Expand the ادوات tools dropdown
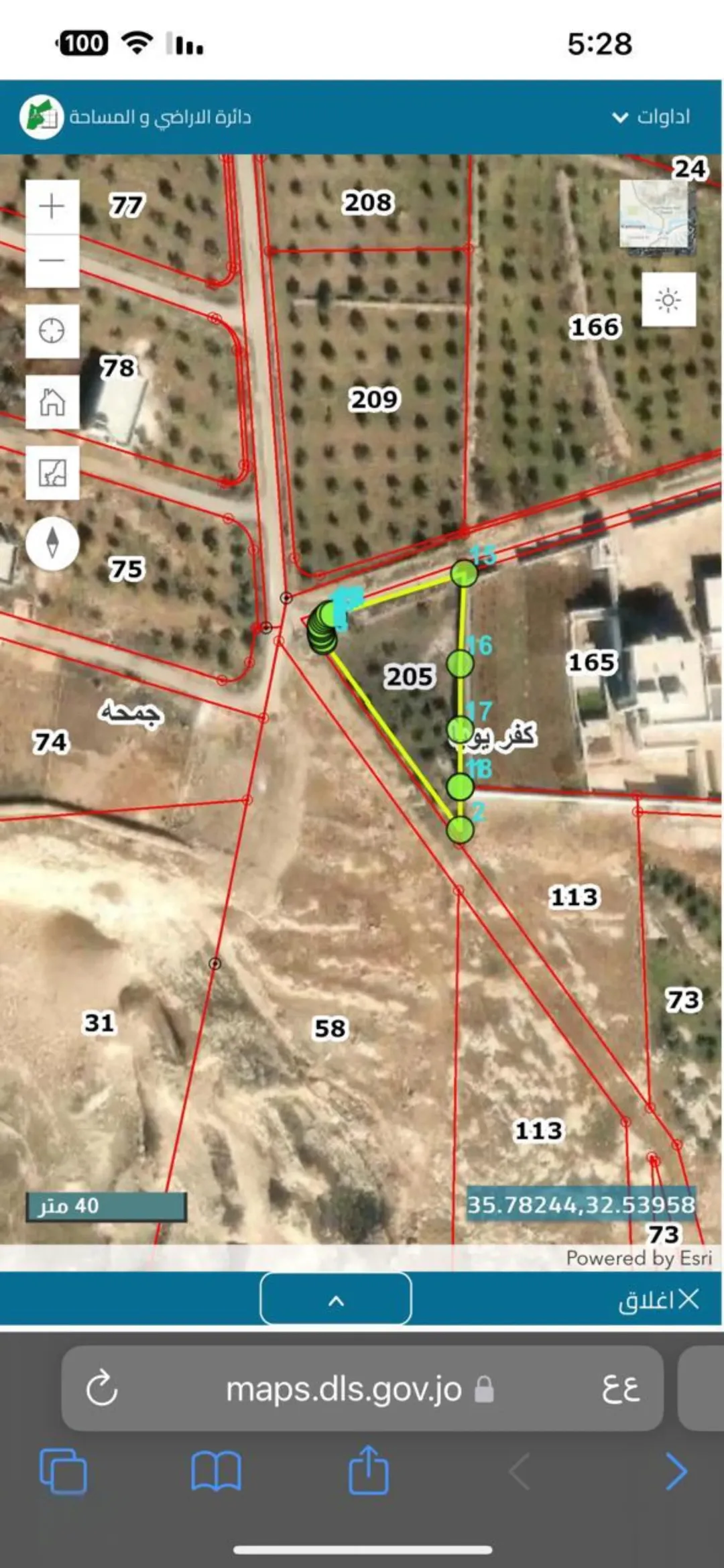 click(x=650, y=117)
